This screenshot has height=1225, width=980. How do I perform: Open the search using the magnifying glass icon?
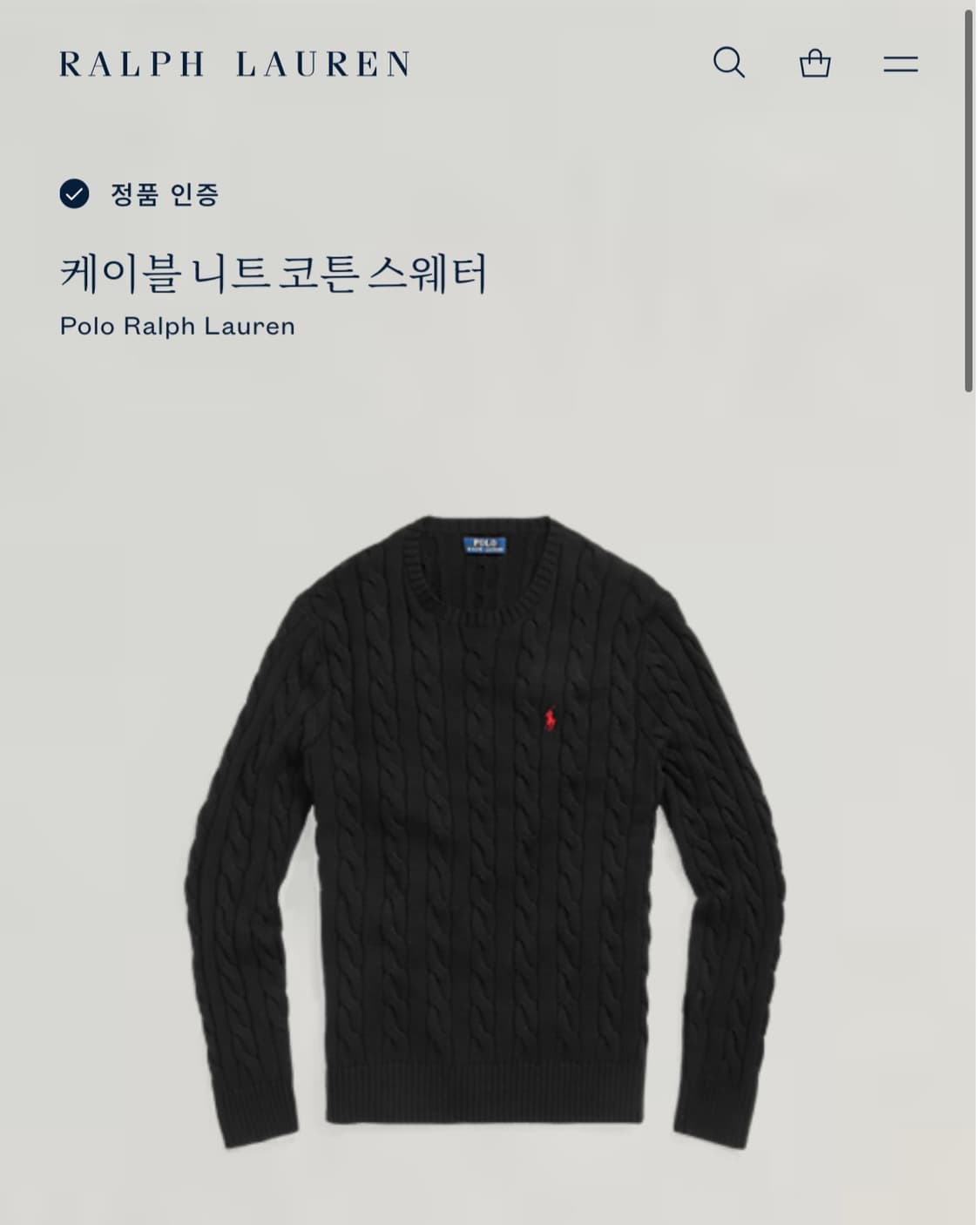730,63
